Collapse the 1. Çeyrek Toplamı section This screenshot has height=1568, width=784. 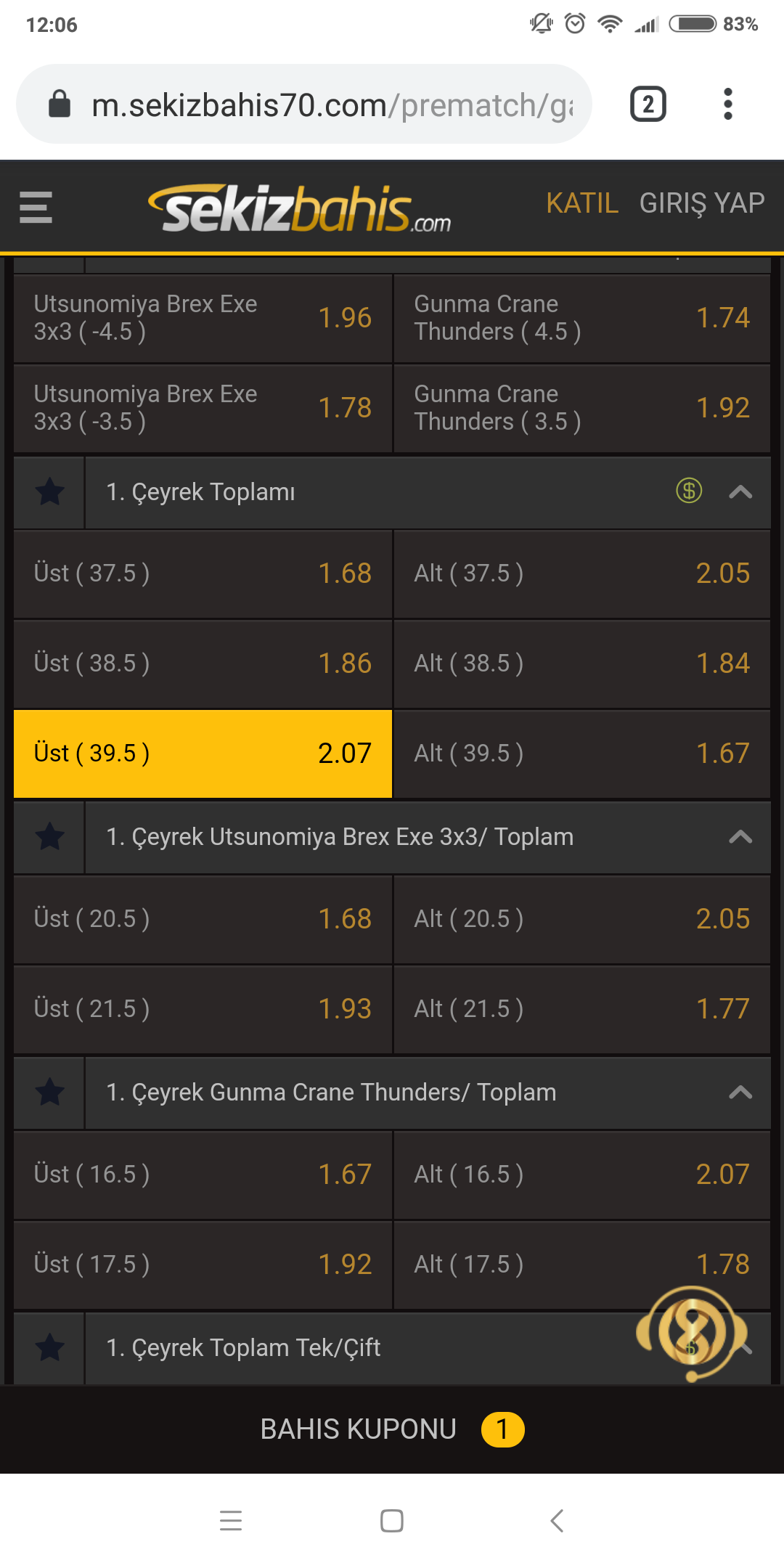pyautogui.click(x=740, y=492)
